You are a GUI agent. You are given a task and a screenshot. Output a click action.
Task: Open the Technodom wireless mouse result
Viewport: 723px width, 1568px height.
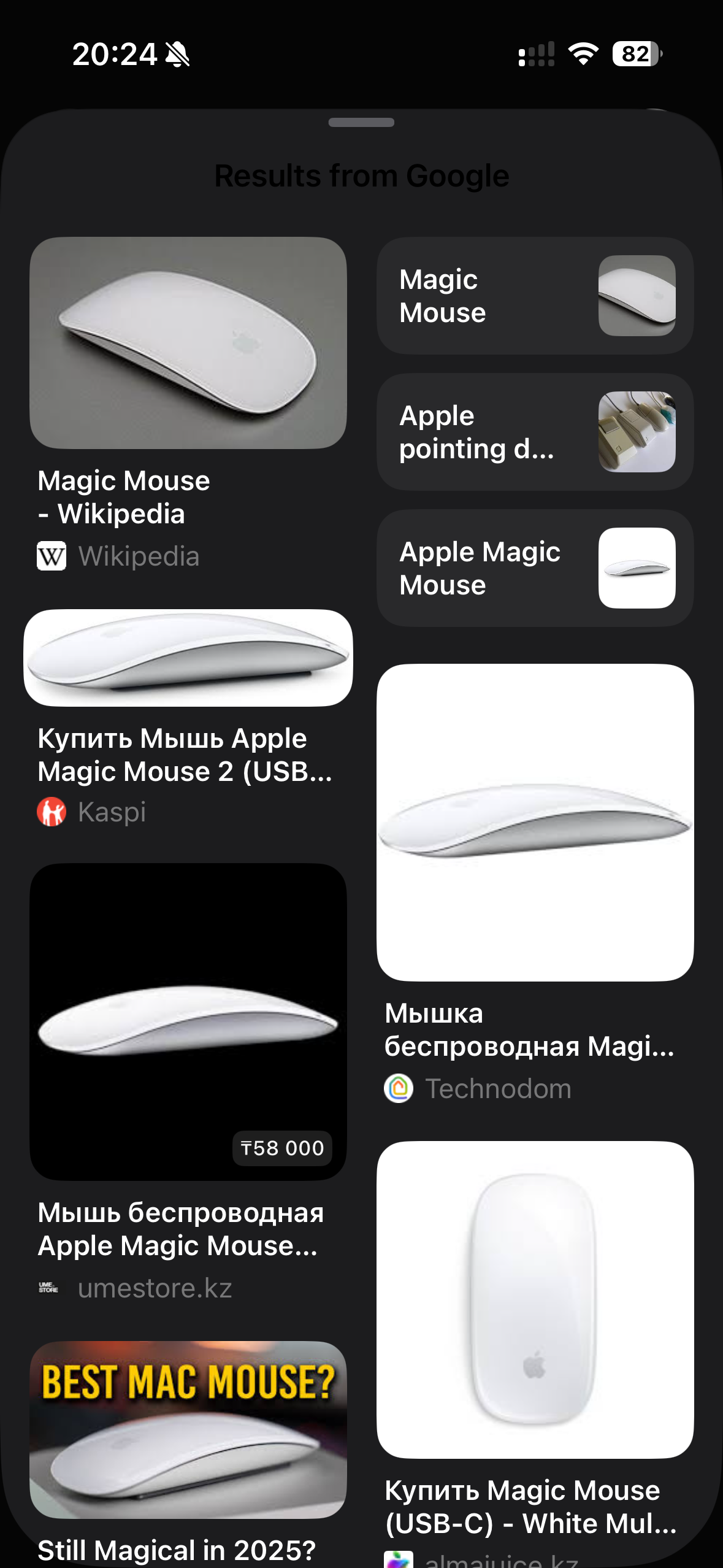point(535,822)
